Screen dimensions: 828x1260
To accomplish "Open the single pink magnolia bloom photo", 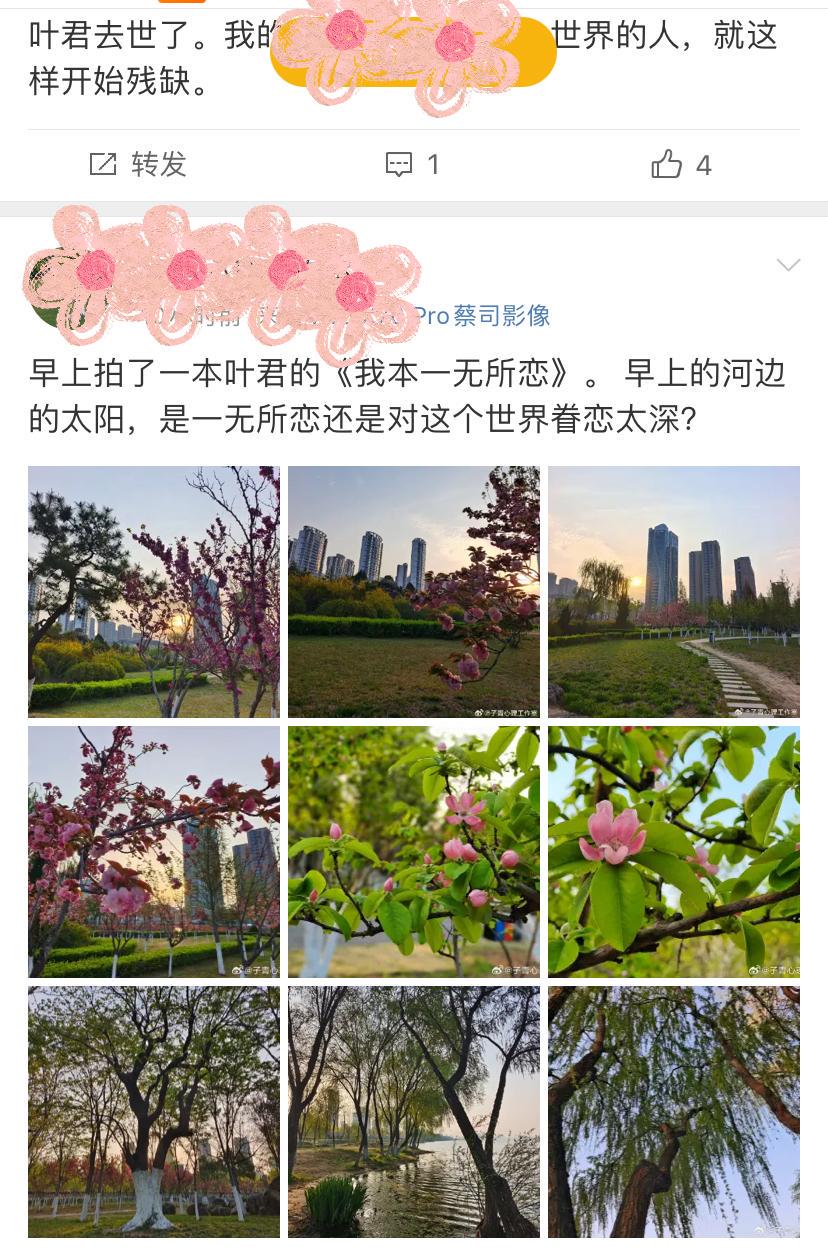I will coord(674,852).
